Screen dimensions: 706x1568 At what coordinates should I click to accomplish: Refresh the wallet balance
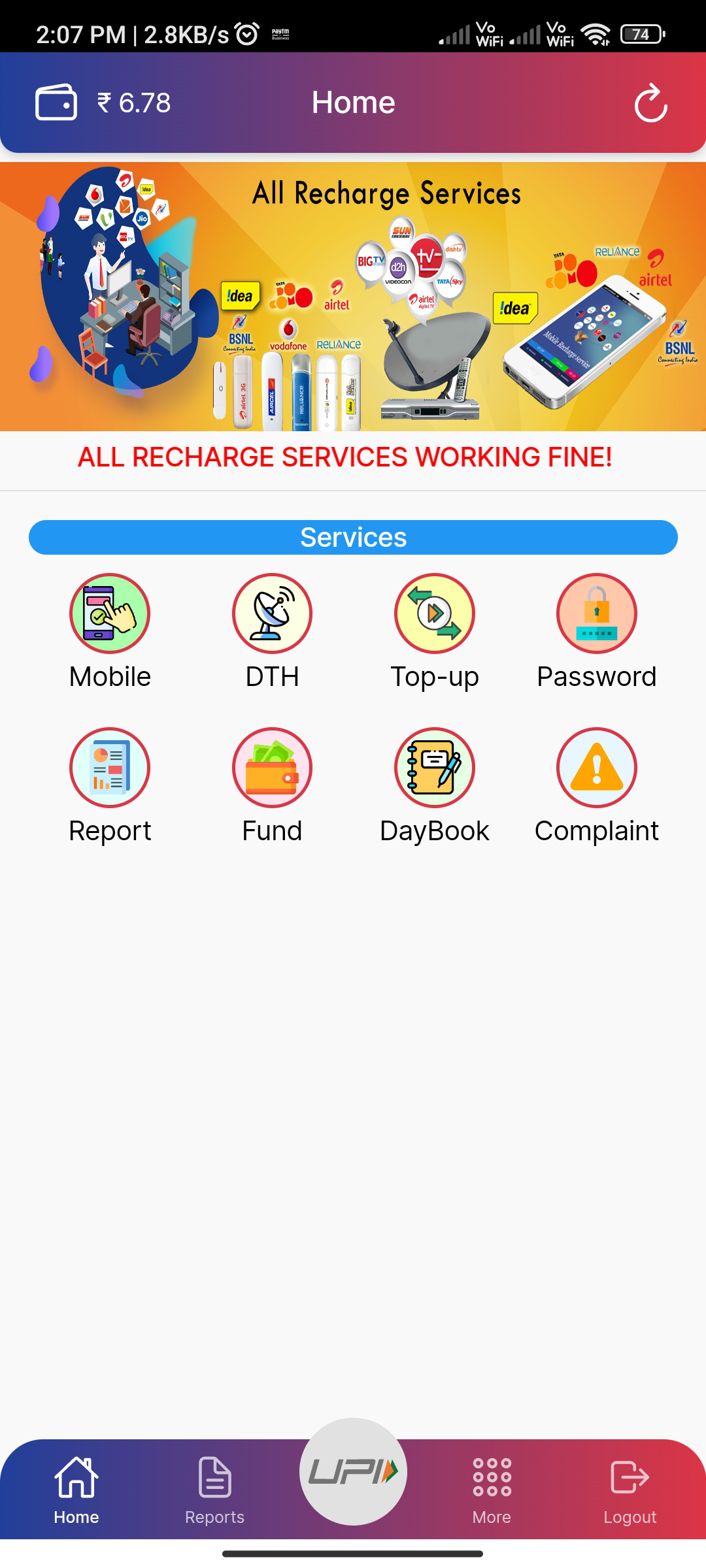pyautogui.click(x=650, y=103)
